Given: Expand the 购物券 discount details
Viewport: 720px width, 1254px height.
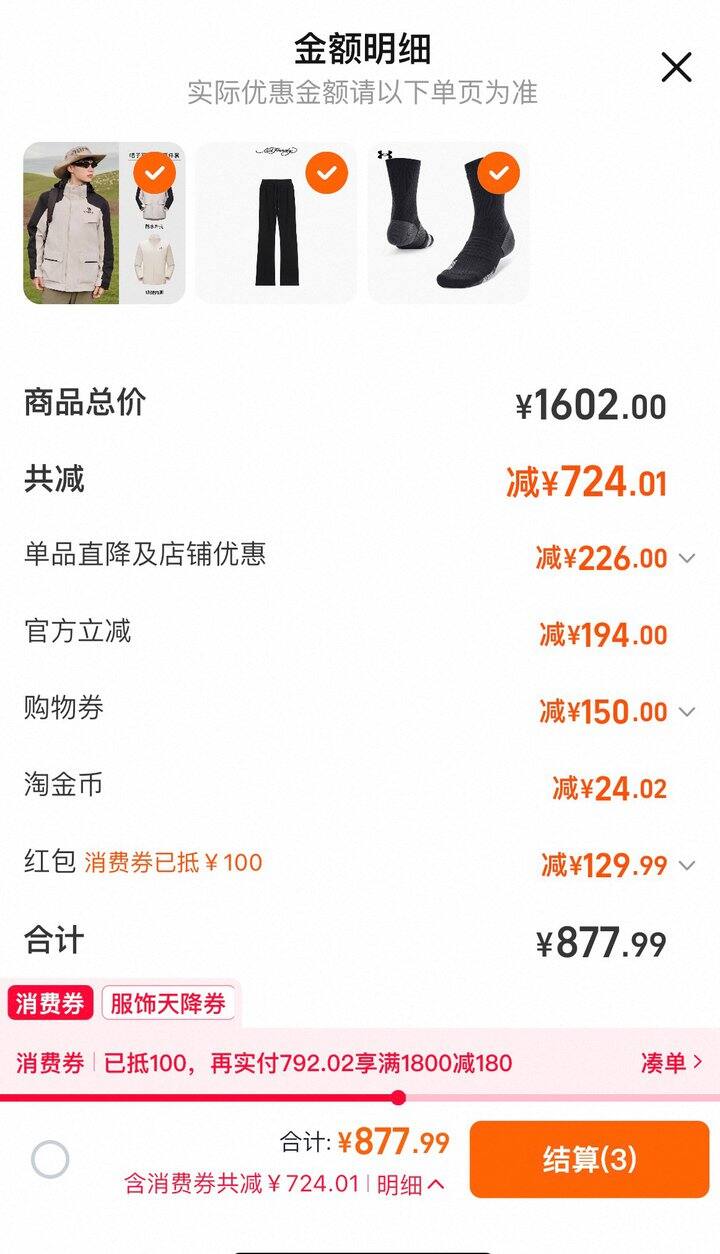Looking at the screenshot, I should coord(686,712).
